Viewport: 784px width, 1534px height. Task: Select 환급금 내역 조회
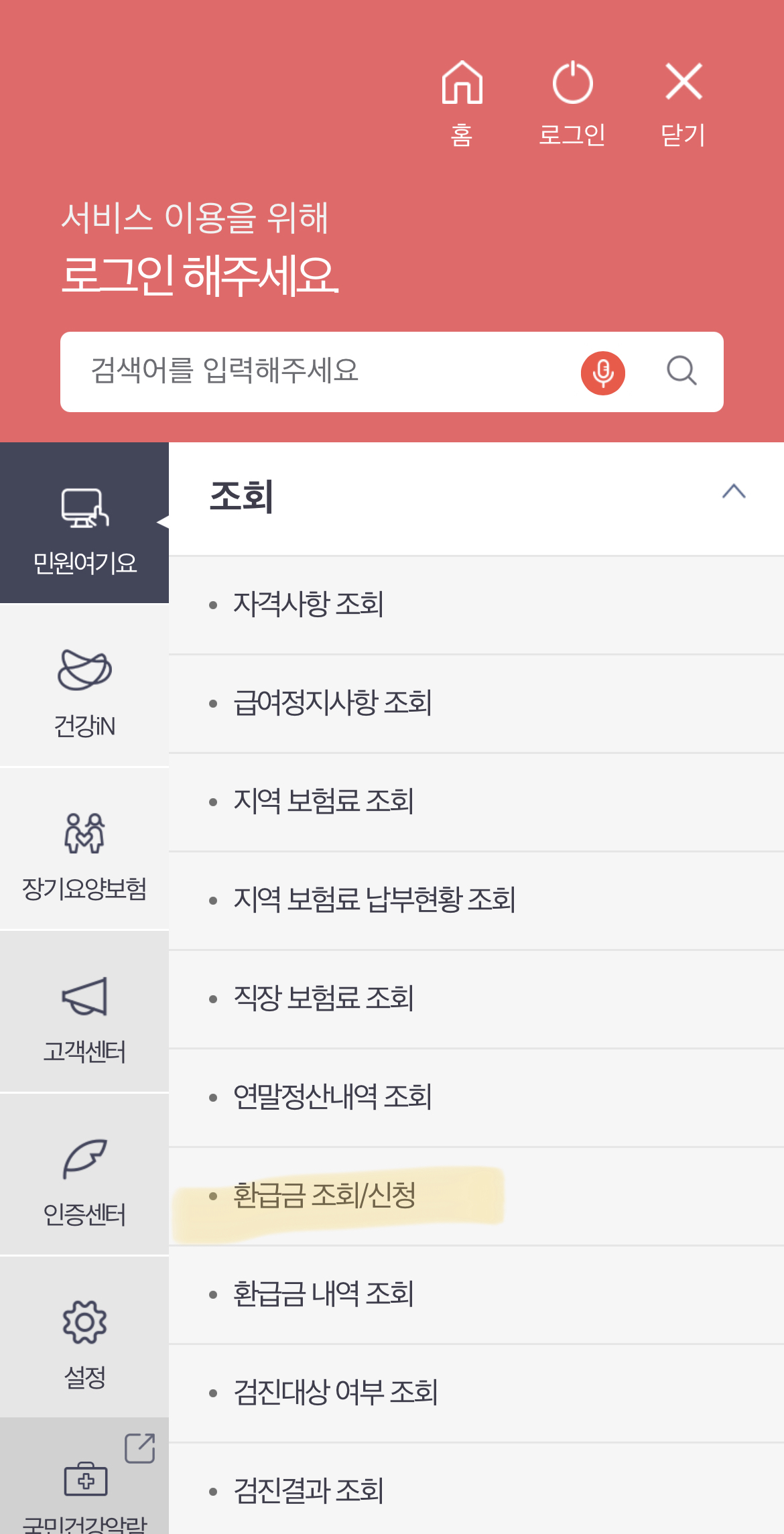click(x=476, y=1295)
